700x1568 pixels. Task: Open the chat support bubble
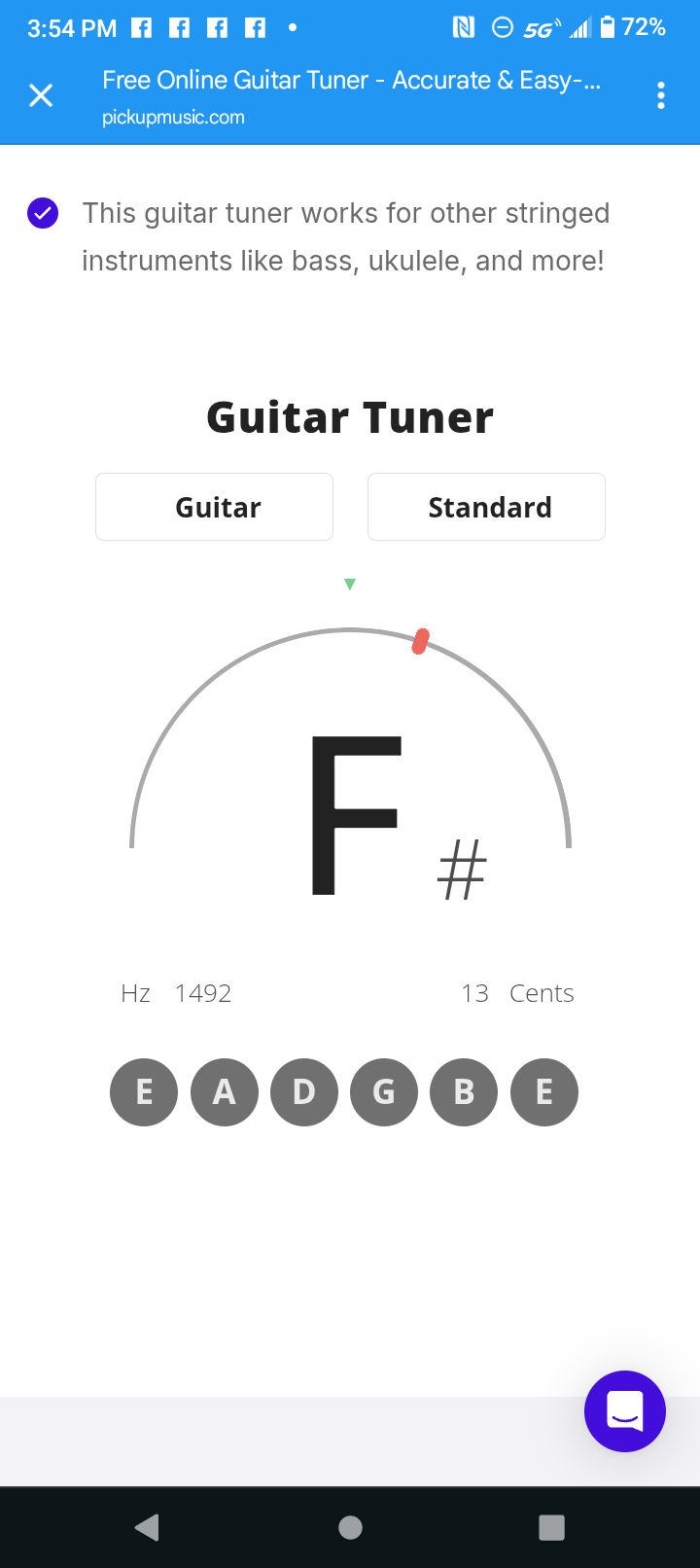click(625, 1410)
